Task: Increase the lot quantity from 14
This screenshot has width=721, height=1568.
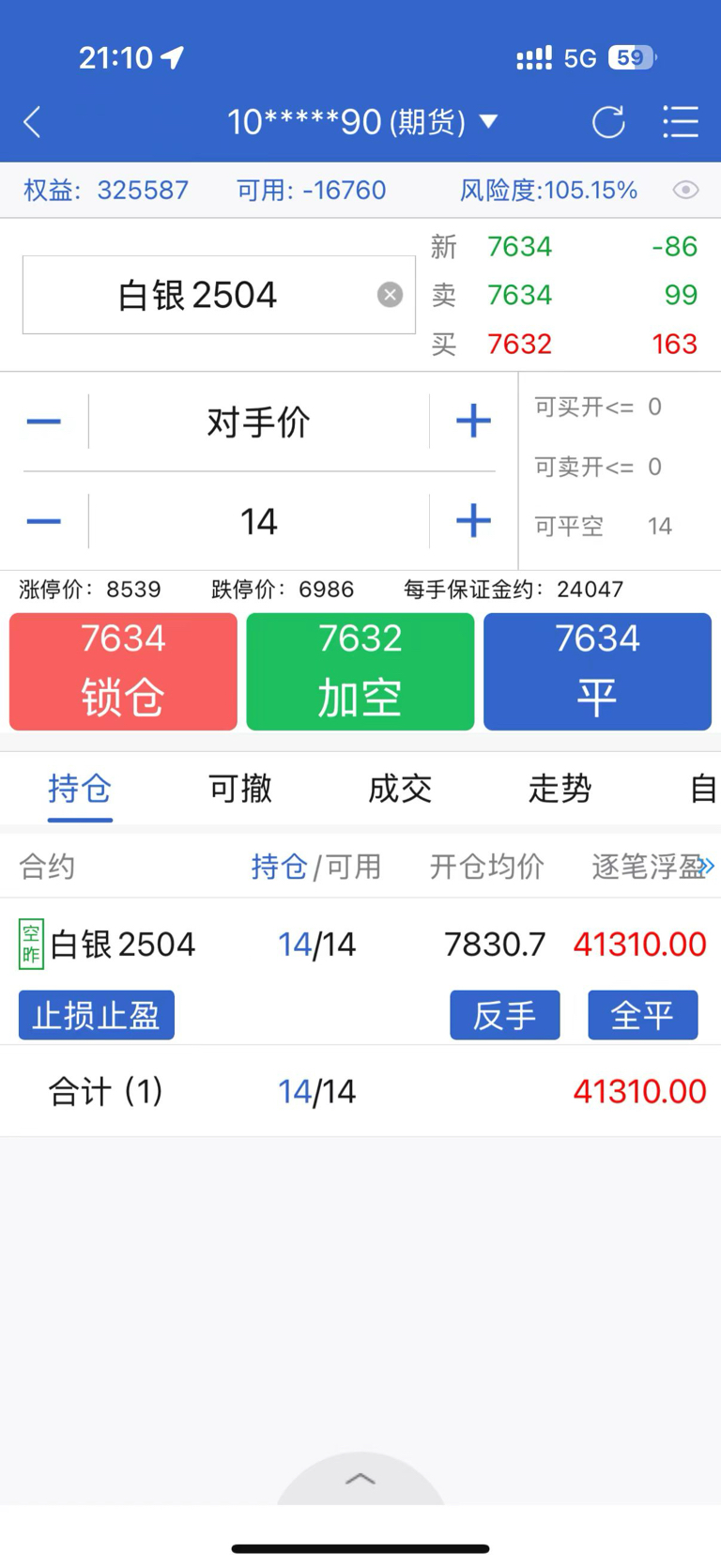Action: point(473,520)
